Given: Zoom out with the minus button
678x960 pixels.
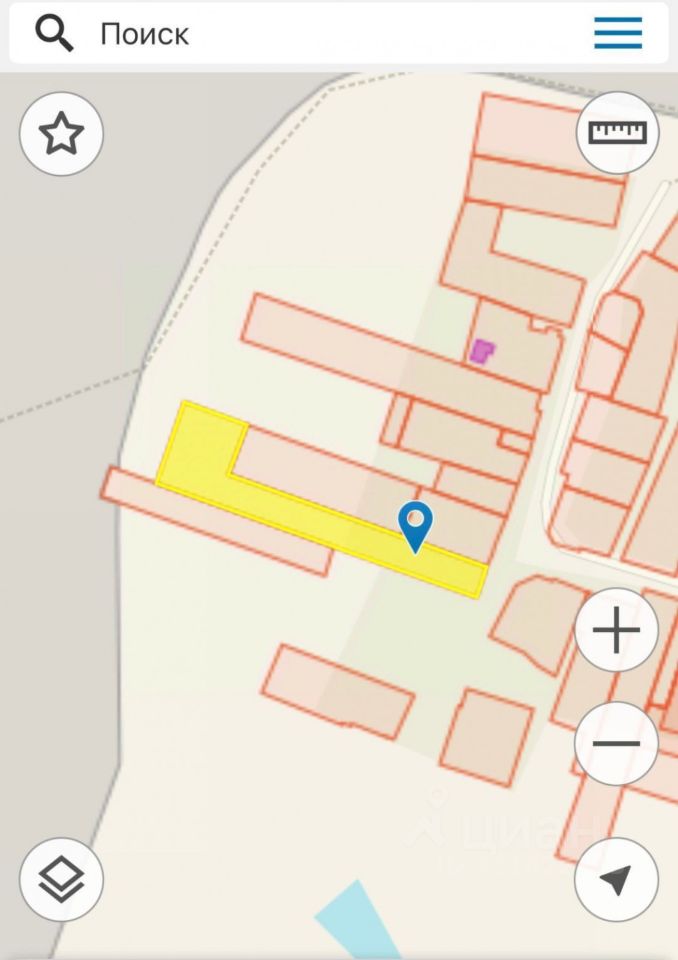Looking at the screenshot, I should [616, 743].
